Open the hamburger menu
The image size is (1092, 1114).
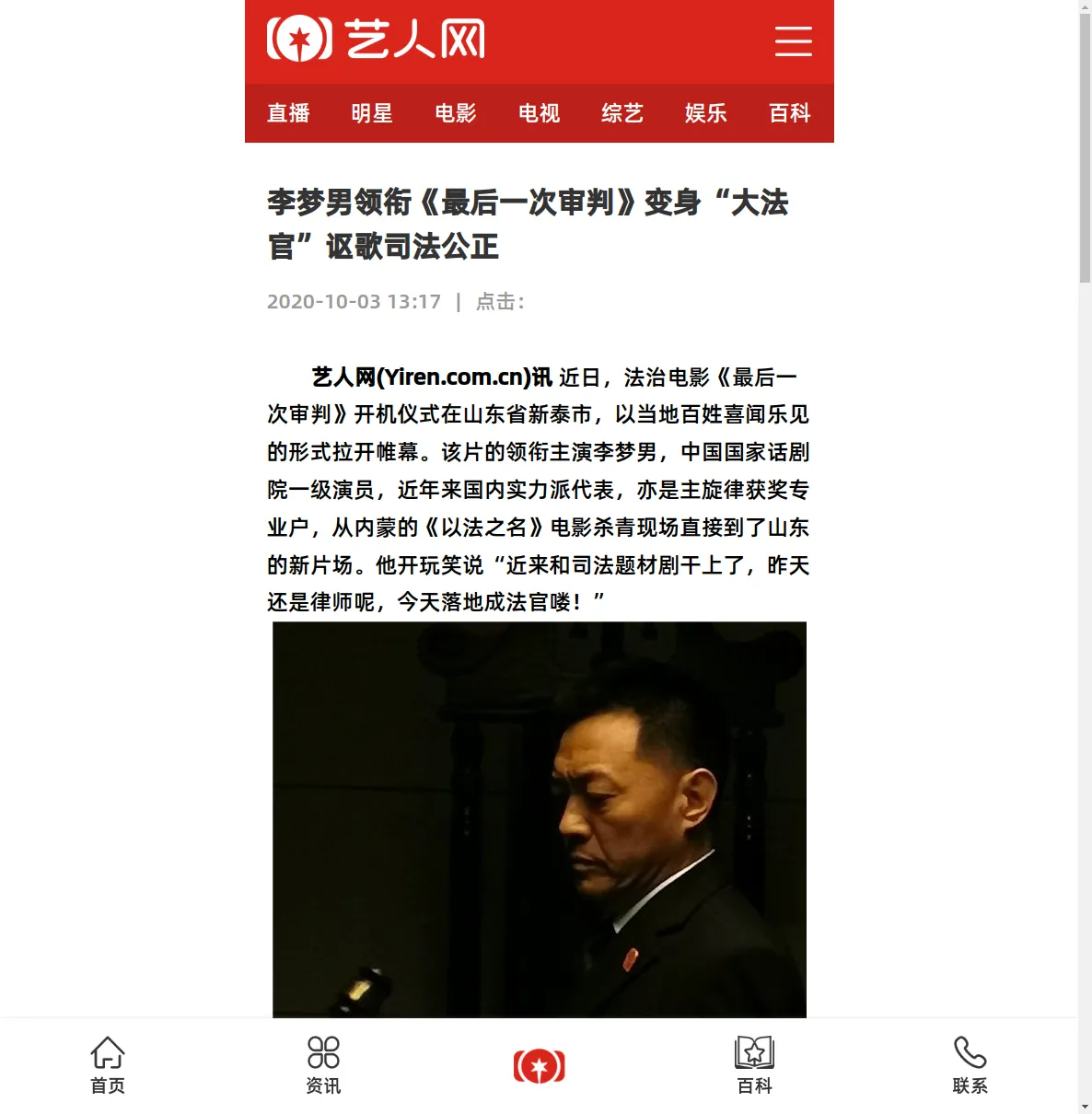tap(793, 41)
